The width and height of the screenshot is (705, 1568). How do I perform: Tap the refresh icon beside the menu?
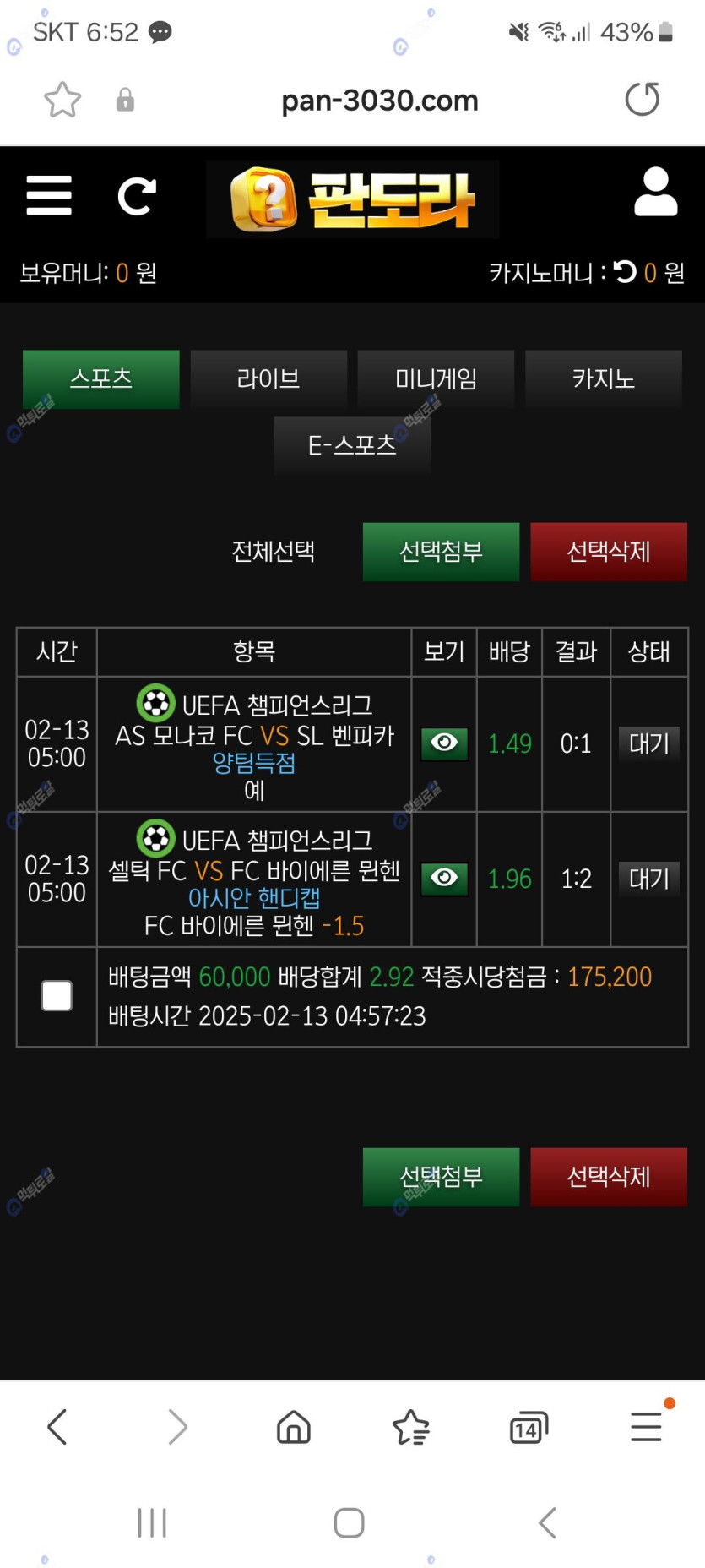(137, 197)
